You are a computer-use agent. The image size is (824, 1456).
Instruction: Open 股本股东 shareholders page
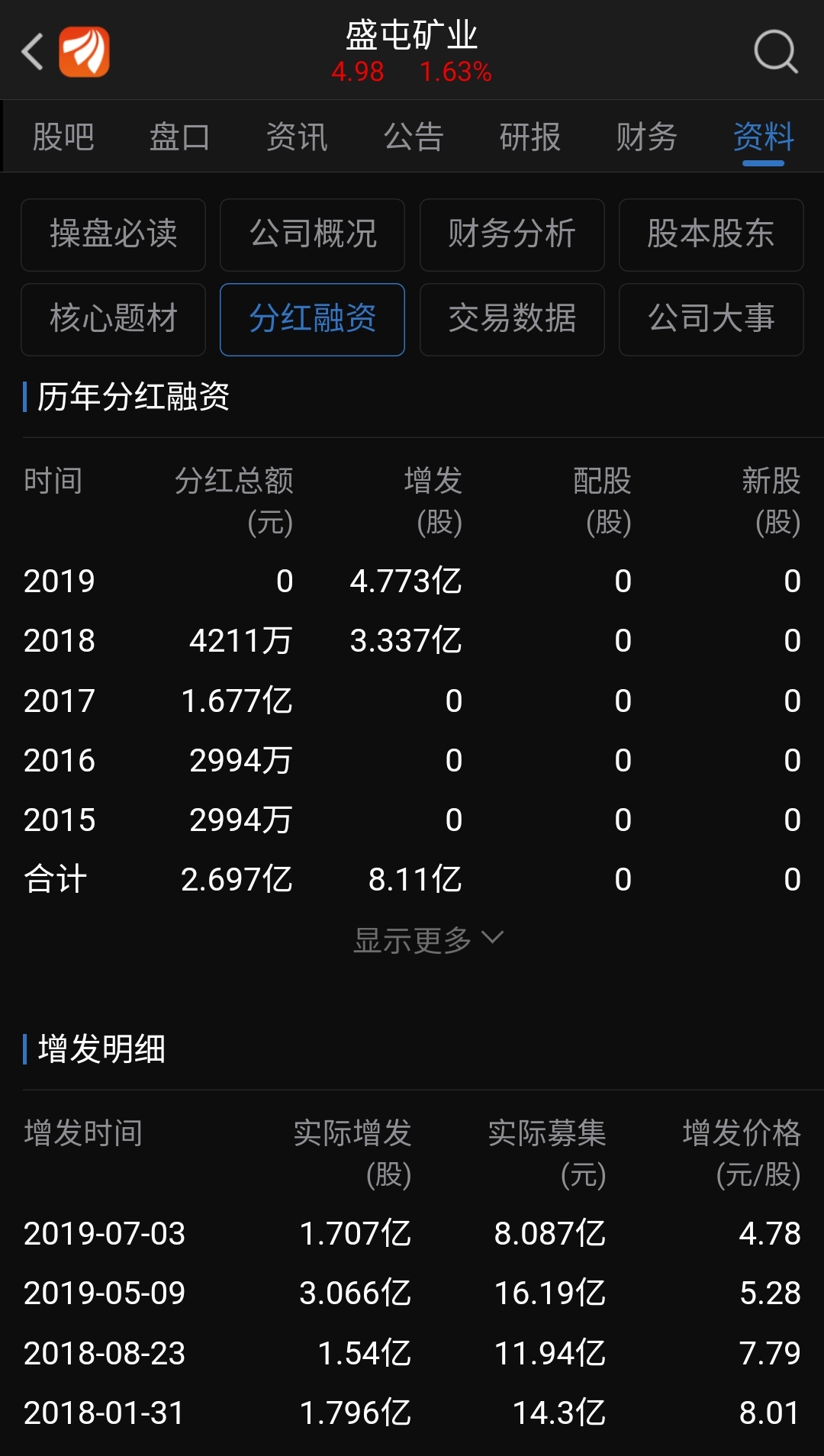(x=711, y=235)
